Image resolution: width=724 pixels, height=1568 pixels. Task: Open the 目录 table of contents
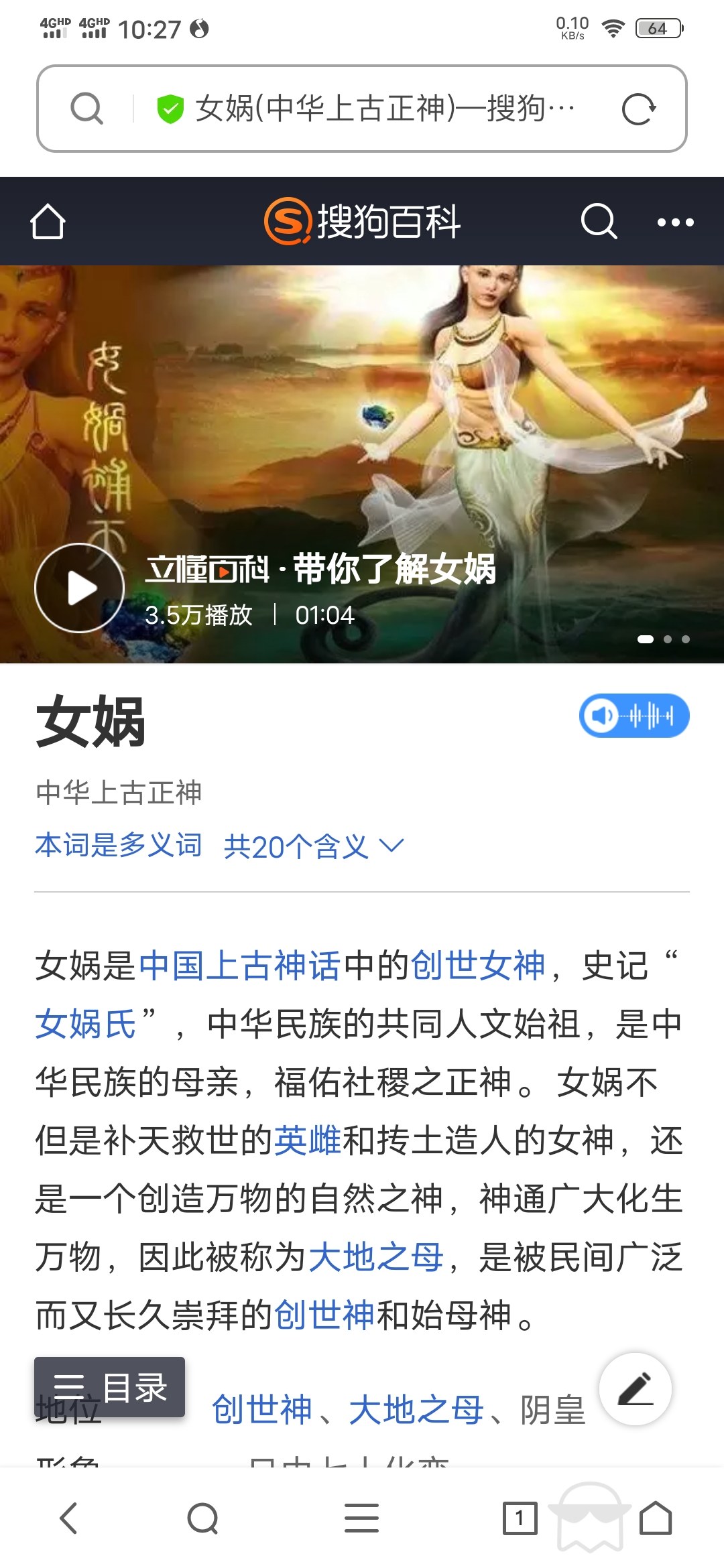point(109,1387)
